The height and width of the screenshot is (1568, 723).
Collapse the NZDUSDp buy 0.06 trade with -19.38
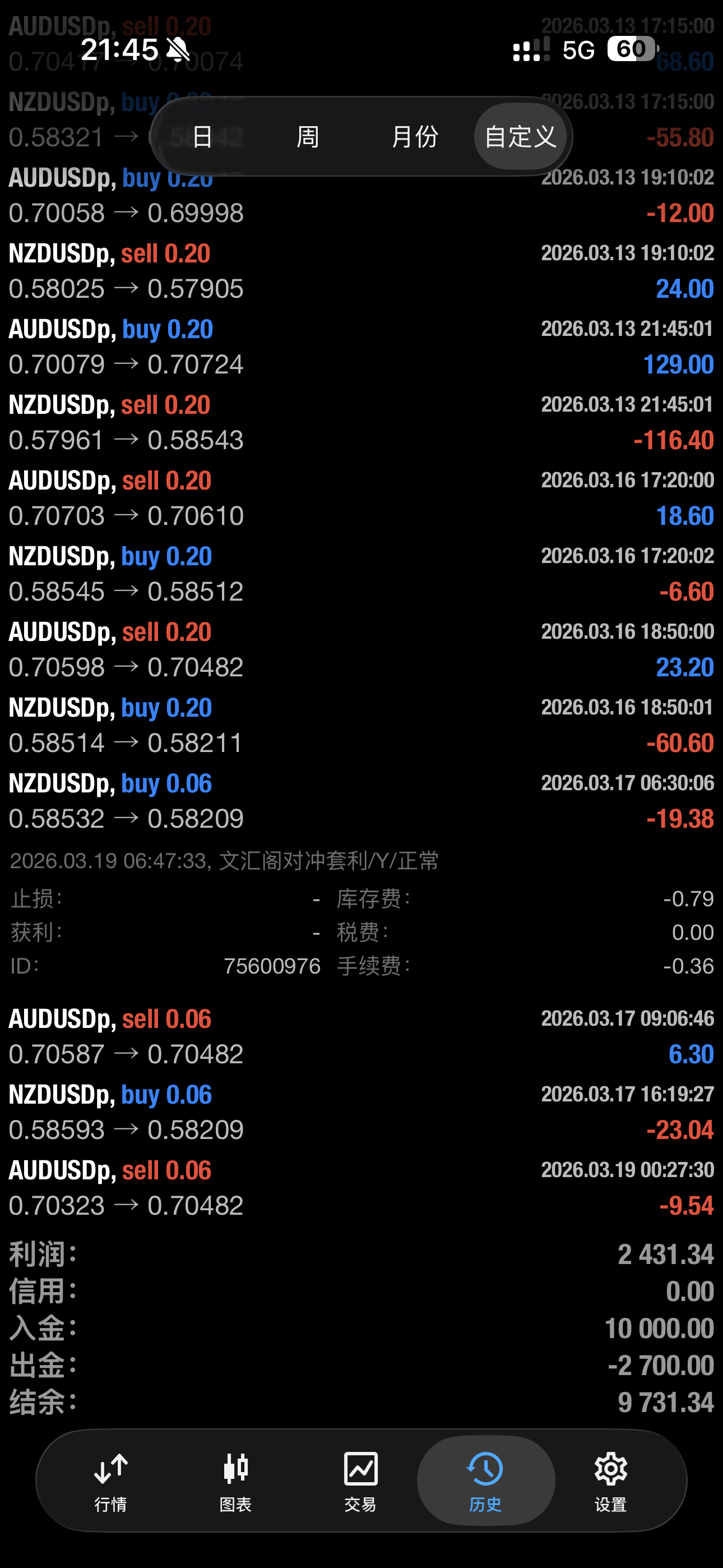[361, 800]
